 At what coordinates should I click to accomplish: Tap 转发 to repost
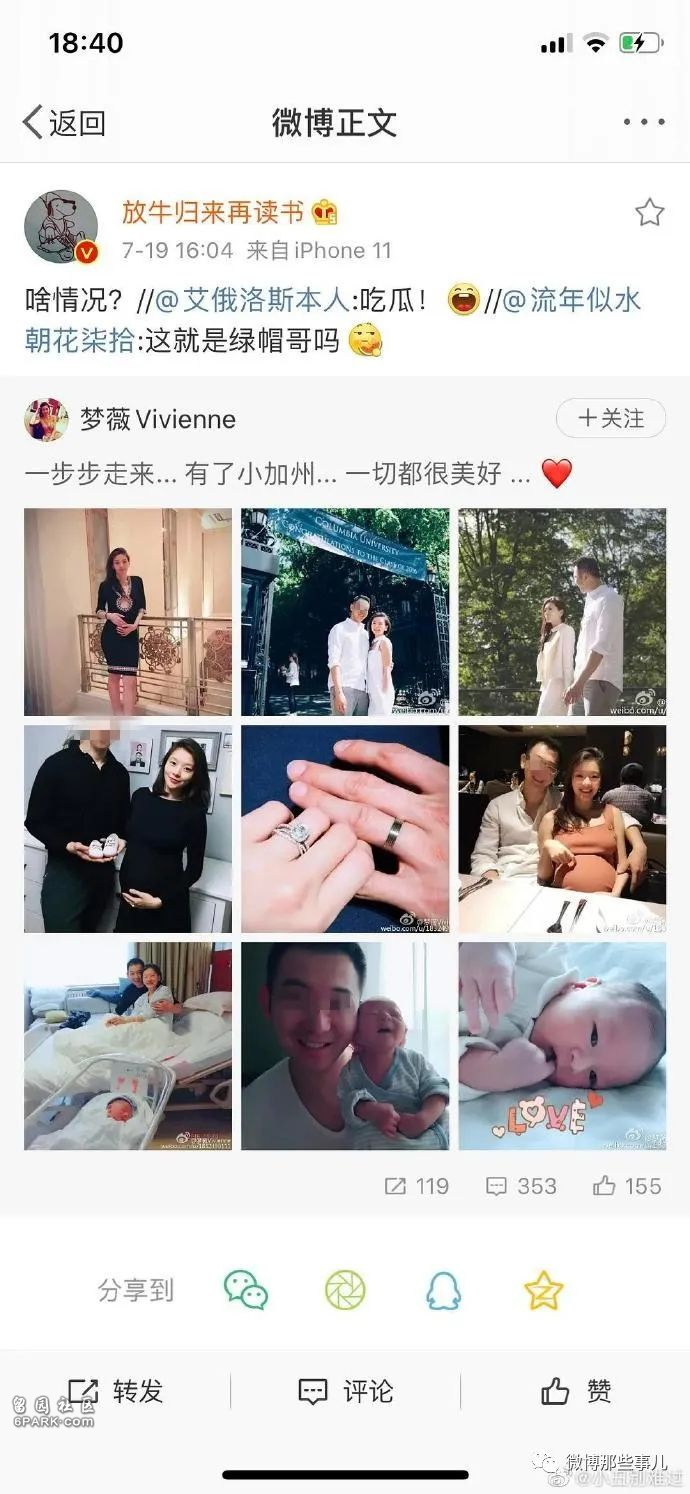click(x=115, y=1391)
